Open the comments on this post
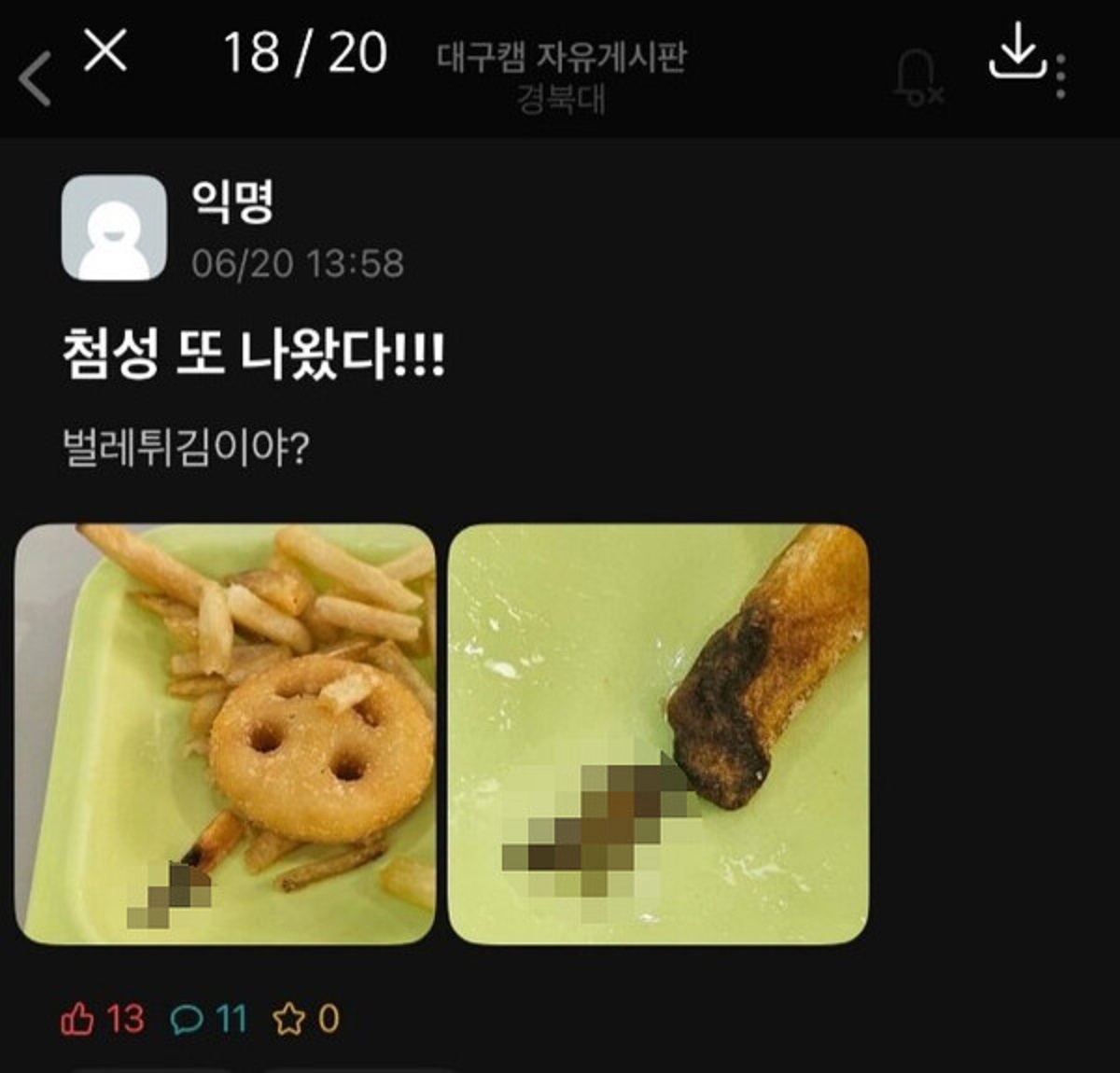The height and width of the screenshot is (1073, 1120). 187,1019
